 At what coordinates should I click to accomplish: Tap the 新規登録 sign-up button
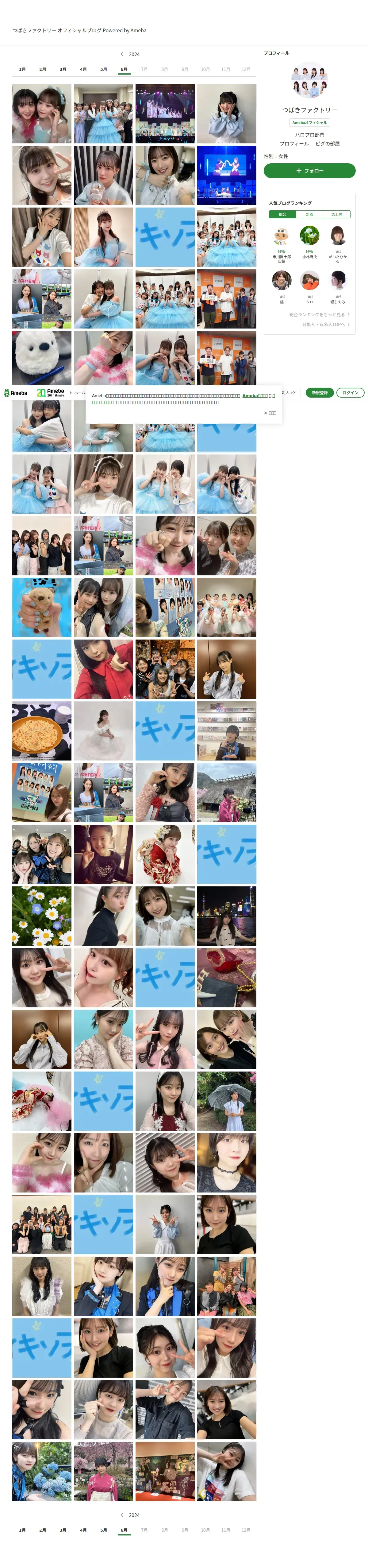tap(319, 393)
